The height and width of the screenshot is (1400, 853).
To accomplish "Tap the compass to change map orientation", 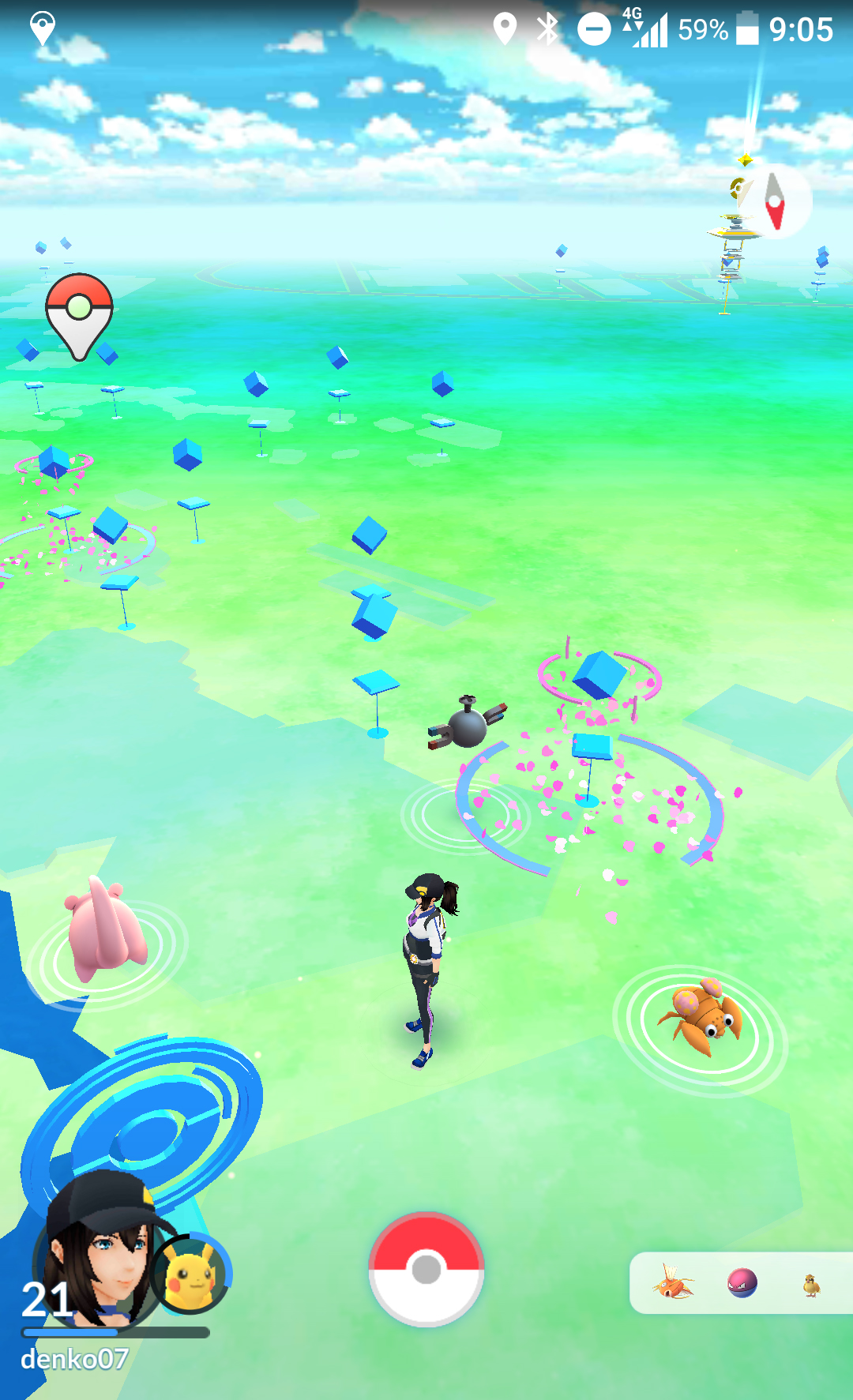I will (774, 201).
